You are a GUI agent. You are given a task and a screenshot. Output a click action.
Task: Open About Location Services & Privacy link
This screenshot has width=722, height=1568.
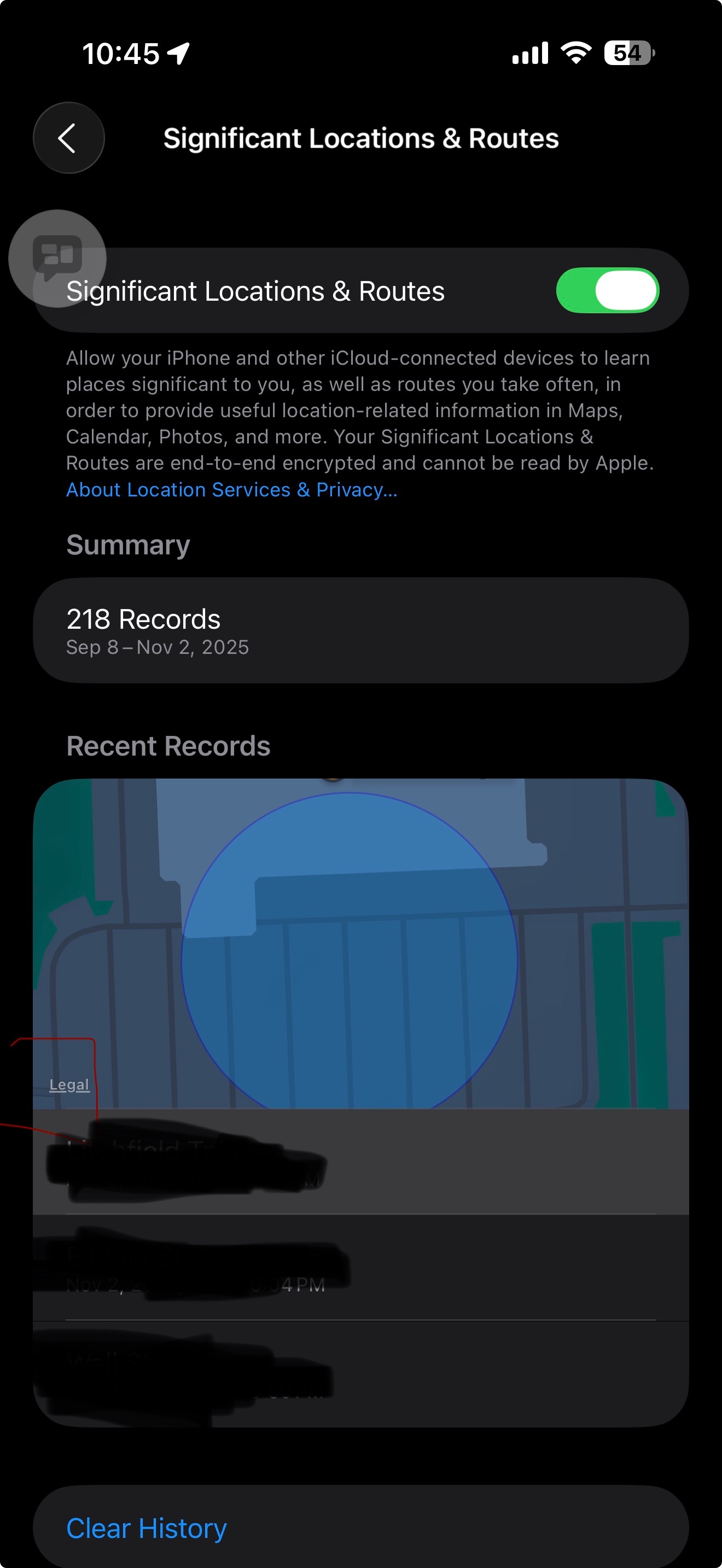pyautogui.click(x=231, y=489)
